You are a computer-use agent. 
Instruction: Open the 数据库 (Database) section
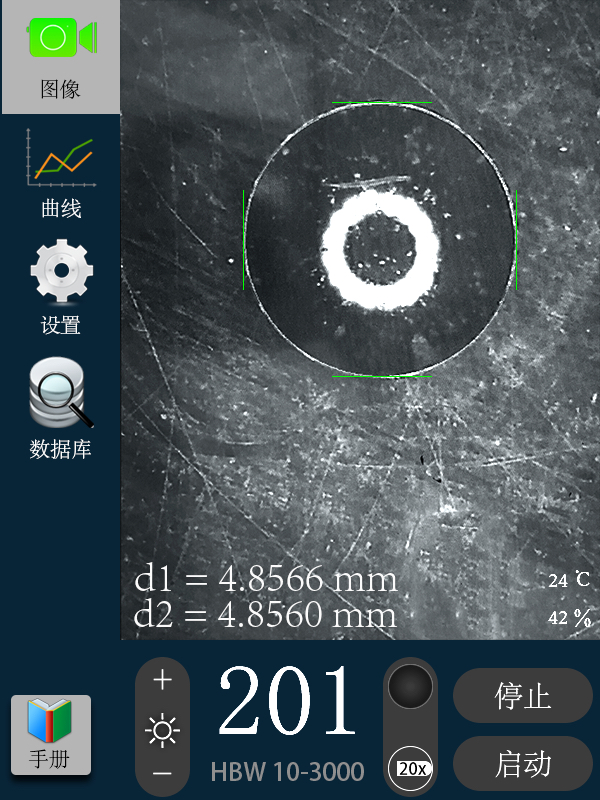(x=60, y=410)
